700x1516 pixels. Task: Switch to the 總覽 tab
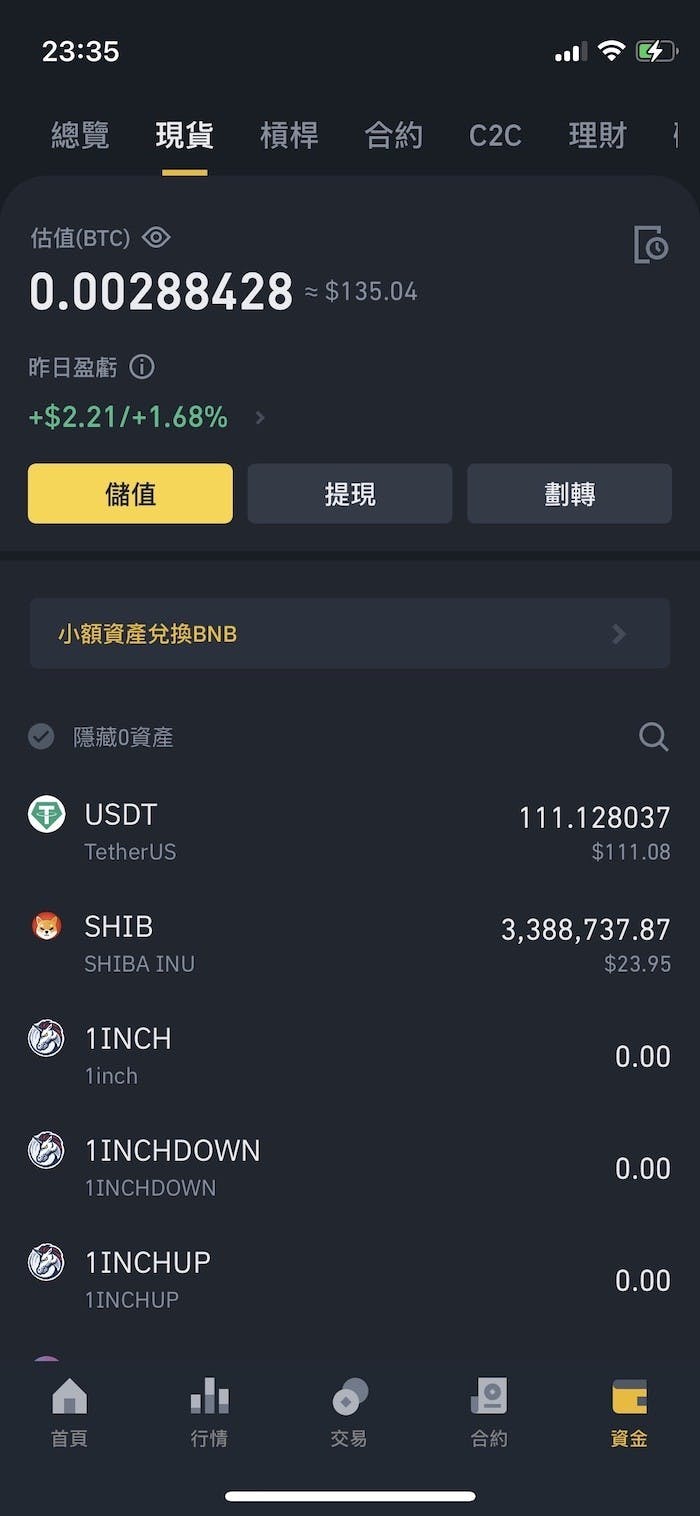80,135
